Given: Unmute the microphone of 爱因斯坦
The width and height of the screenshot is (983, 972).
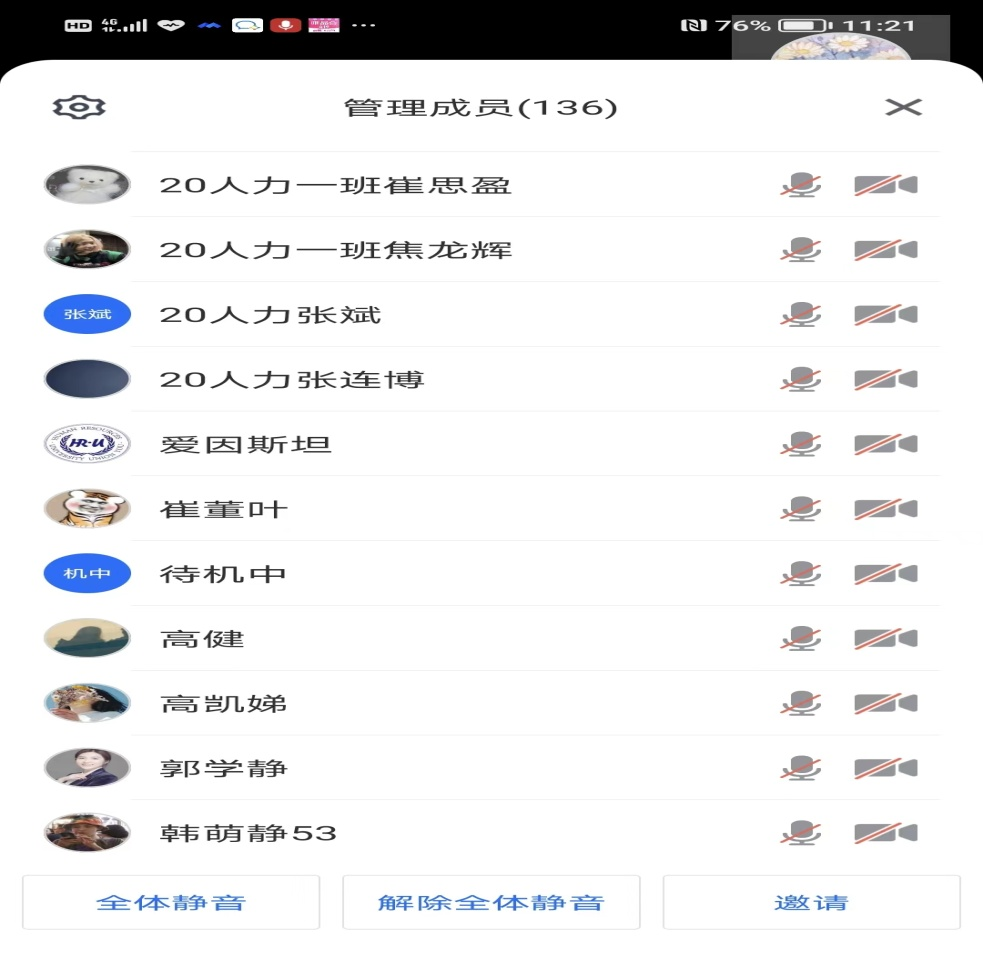Looking at the screenshot, I should pyautogui.click(x=801, y=445).
